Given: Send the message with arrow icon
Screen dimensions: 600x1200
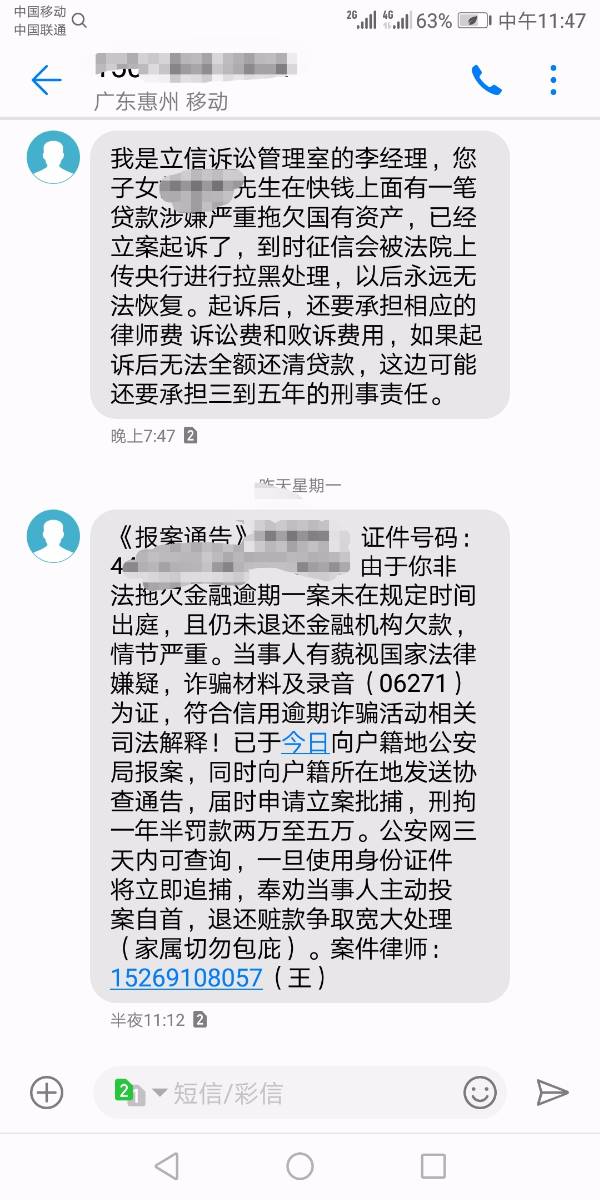Looking at the screenshot, I should pyautogui.click(x=552, y=1093).
